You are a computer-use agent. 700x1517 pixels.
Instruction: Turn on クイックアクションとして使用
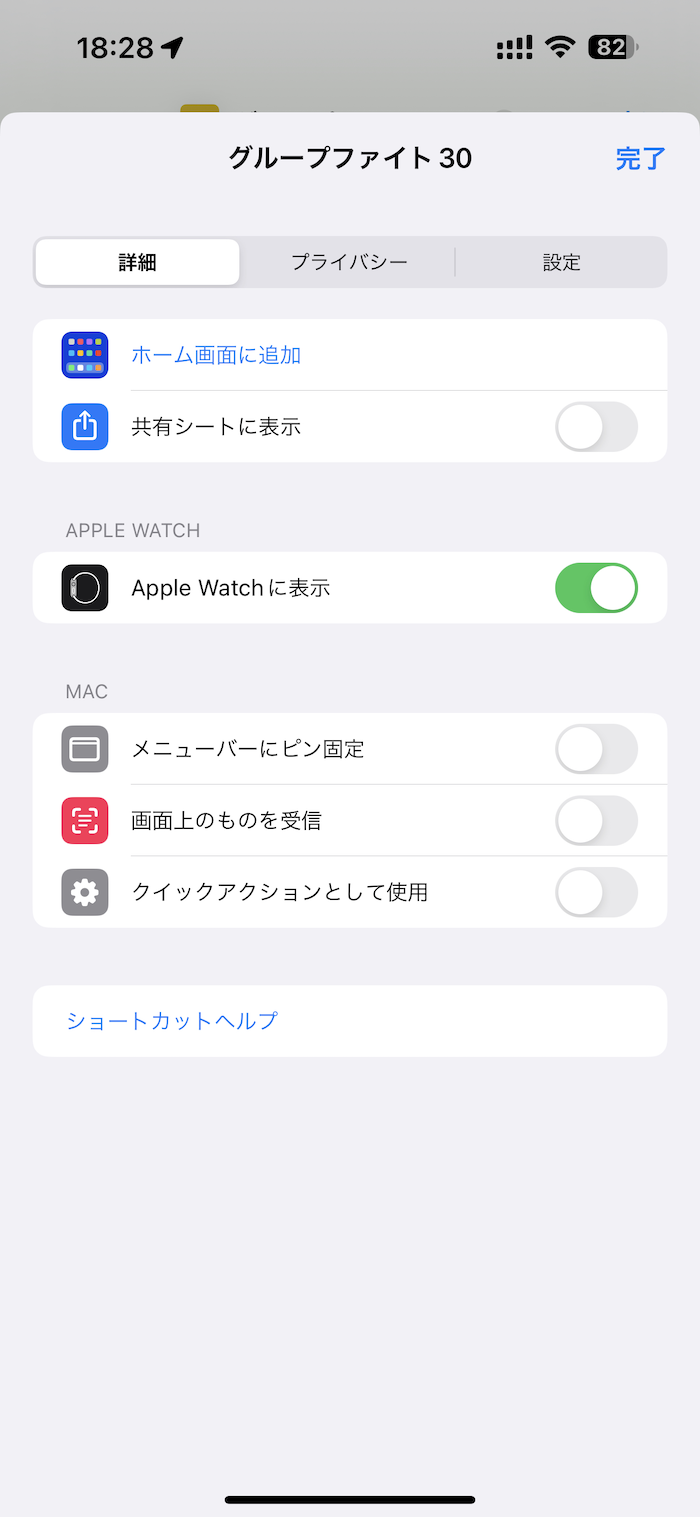click(596, 892)
